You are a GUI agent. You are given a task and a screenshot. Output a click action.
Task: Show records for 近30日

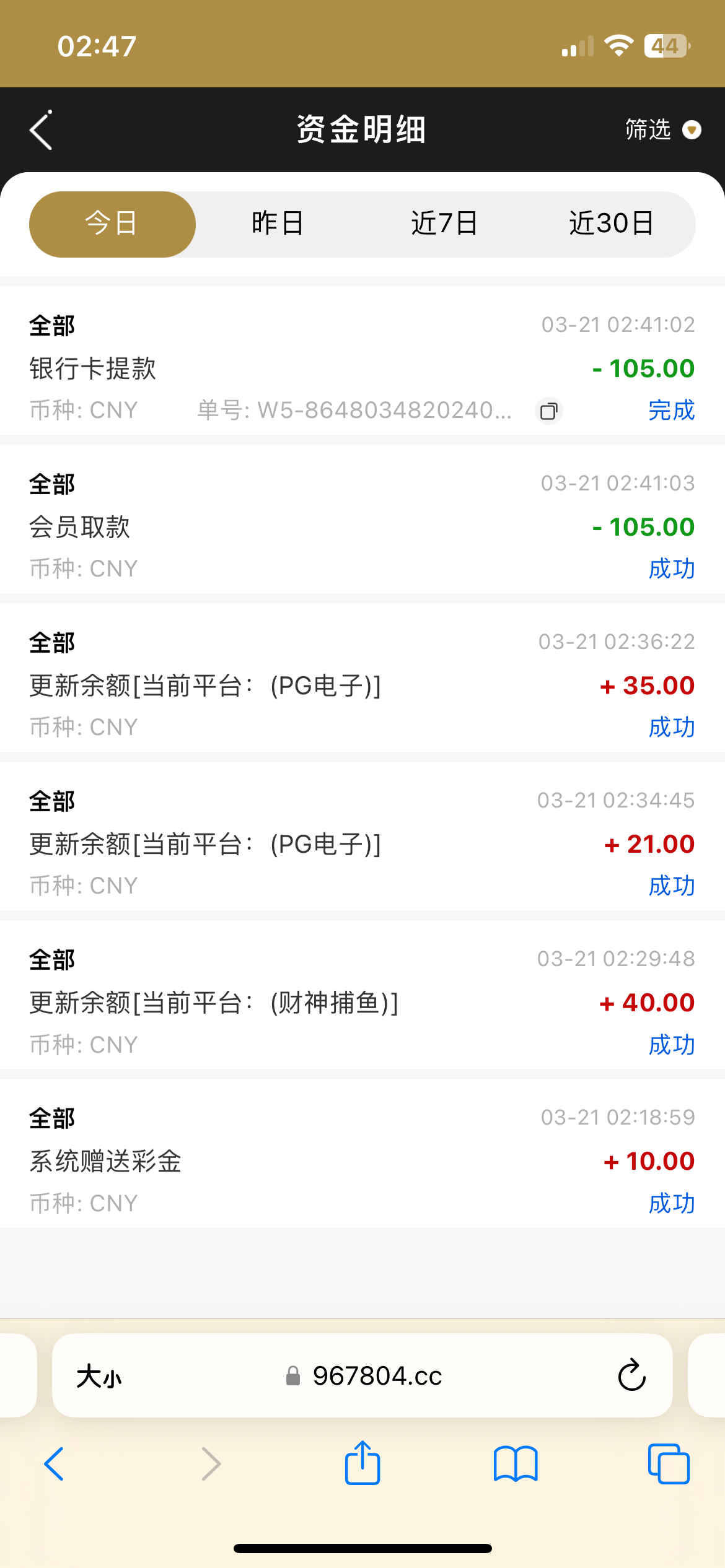tap(611, 224)
